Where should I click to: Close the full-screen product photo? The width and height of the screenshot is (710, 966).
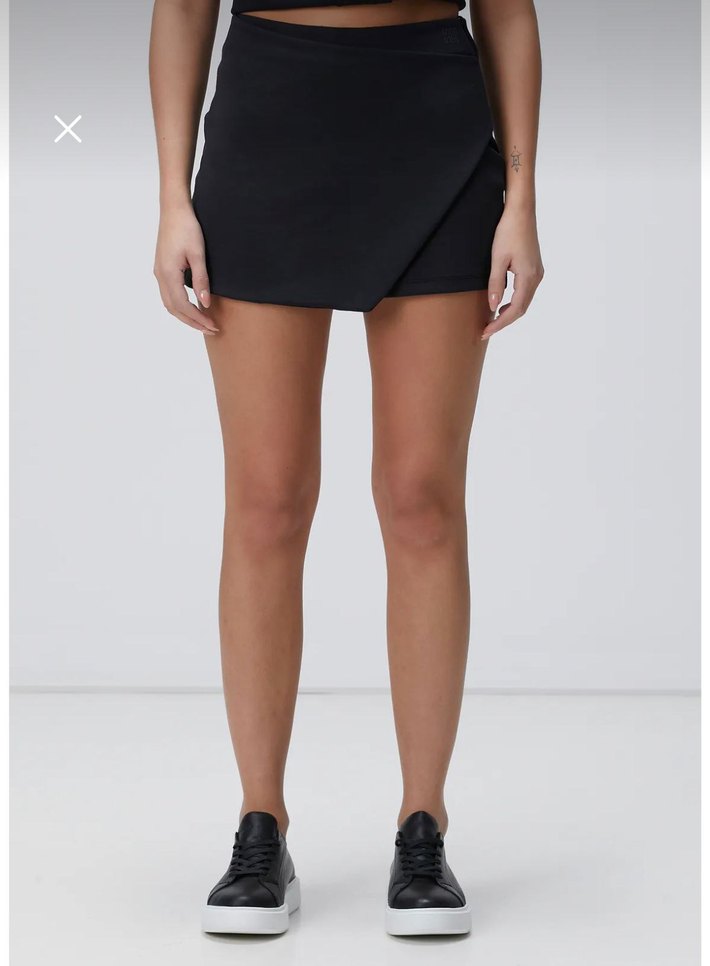click(68, 129)
